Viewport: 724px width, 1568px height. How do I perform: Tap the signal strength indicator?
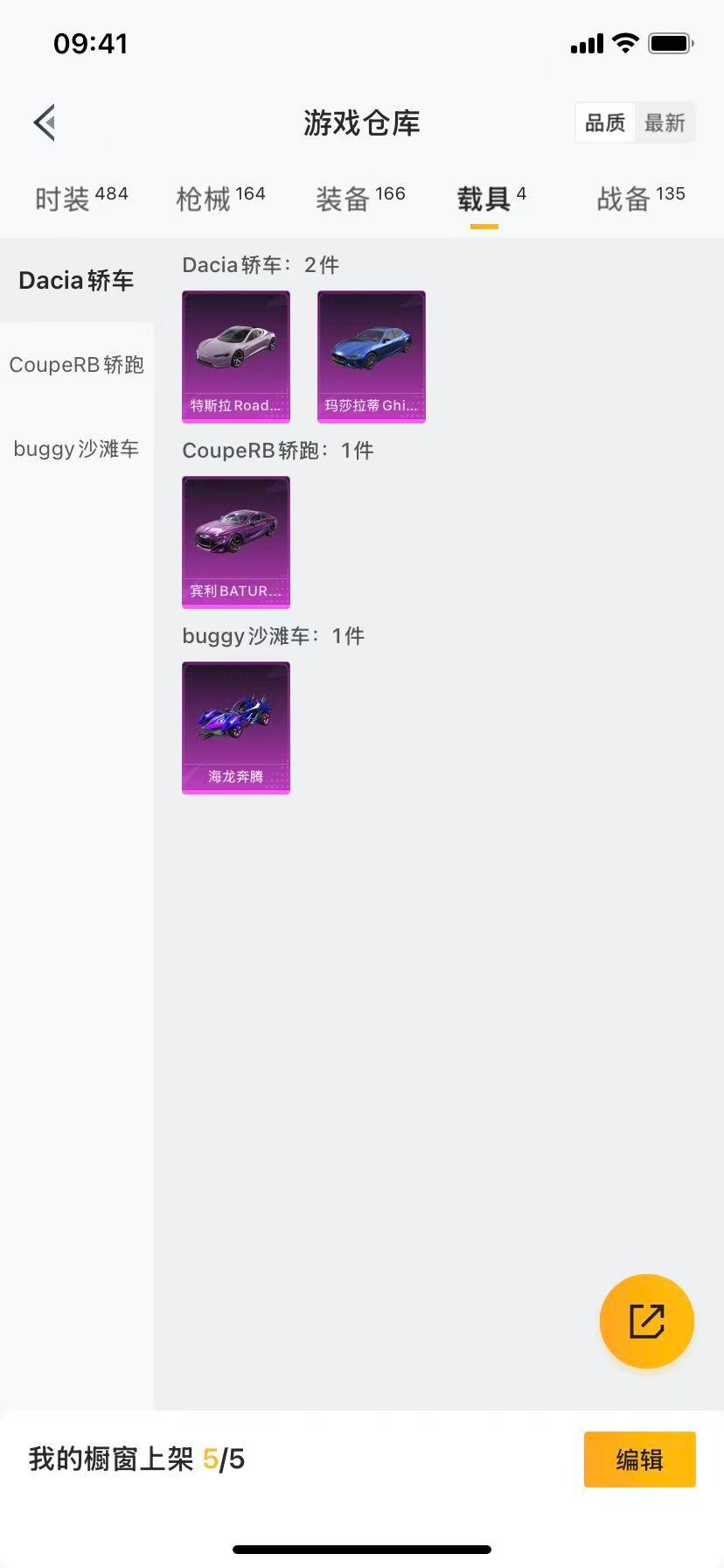tap(585, 42)
